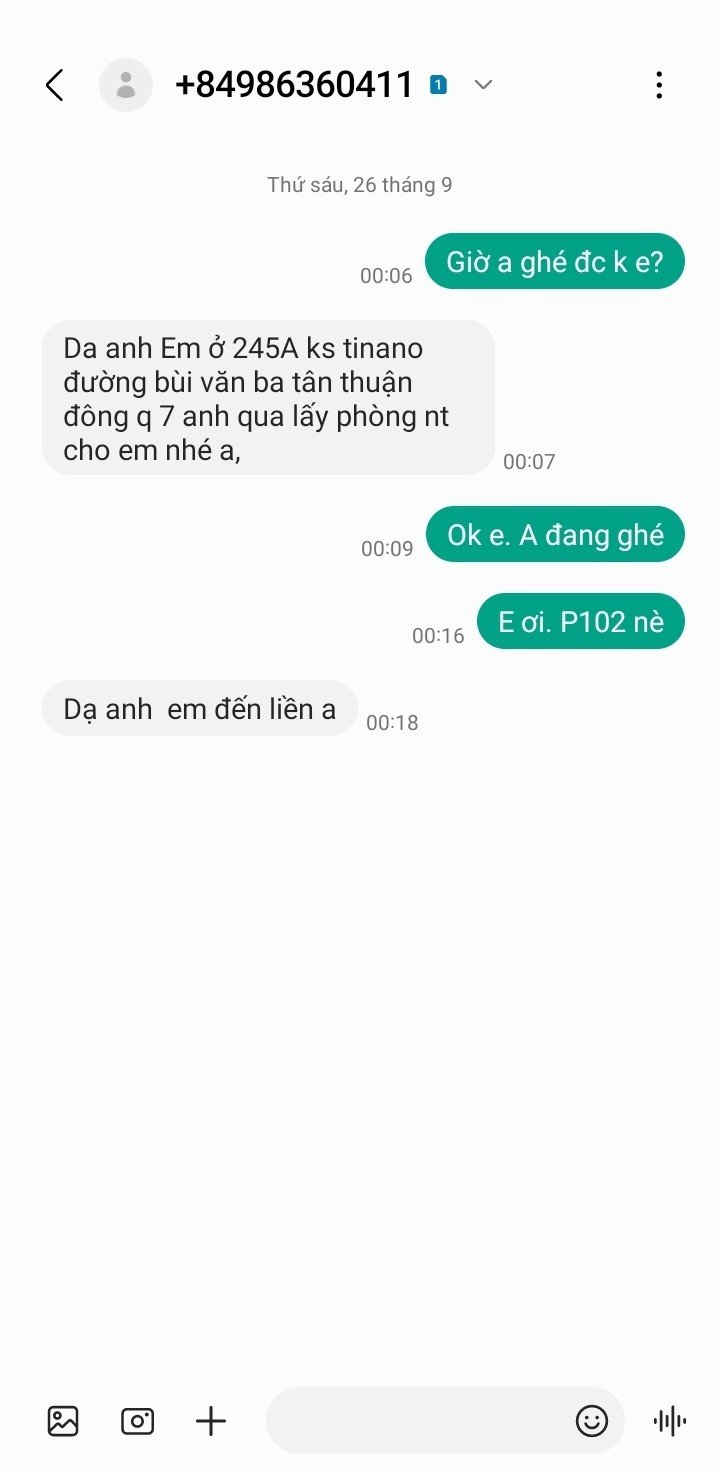Open the camera to take a photo
The width and height of the screenshot is (719, 1472).
point(137,1420)
